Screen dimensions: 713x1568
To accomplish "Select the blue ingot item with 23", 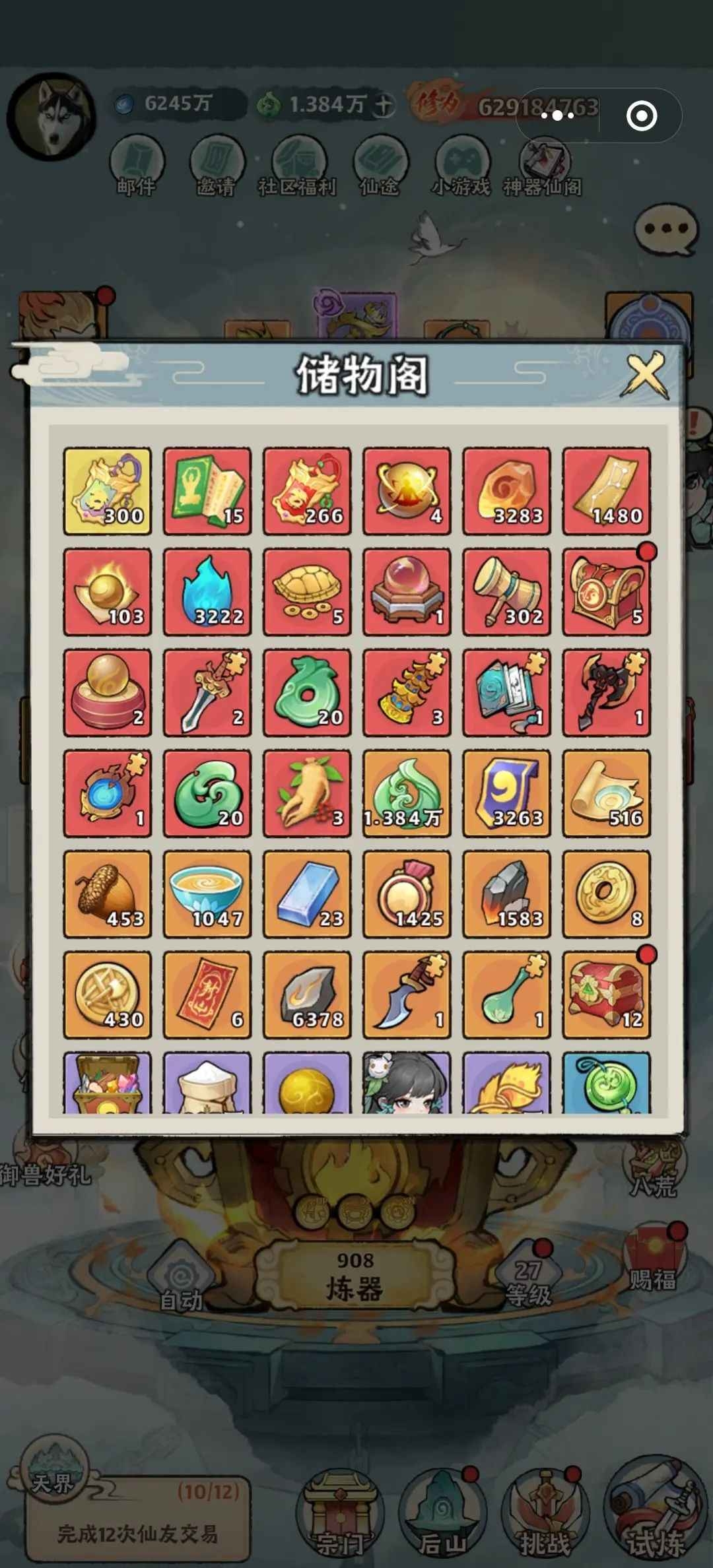I will coord(307,894).
